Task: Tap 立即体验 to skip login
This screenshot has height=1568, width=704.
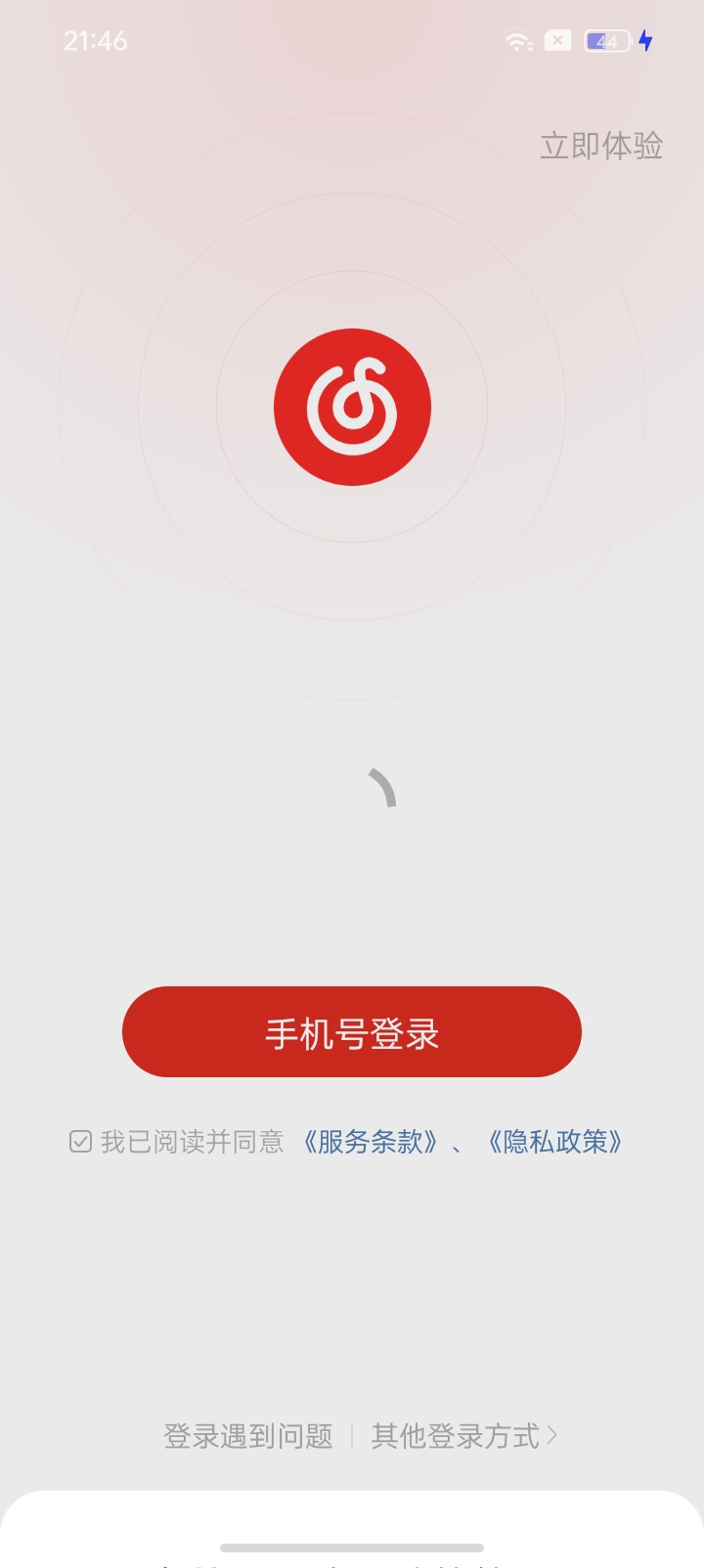Action: [601, 146]
